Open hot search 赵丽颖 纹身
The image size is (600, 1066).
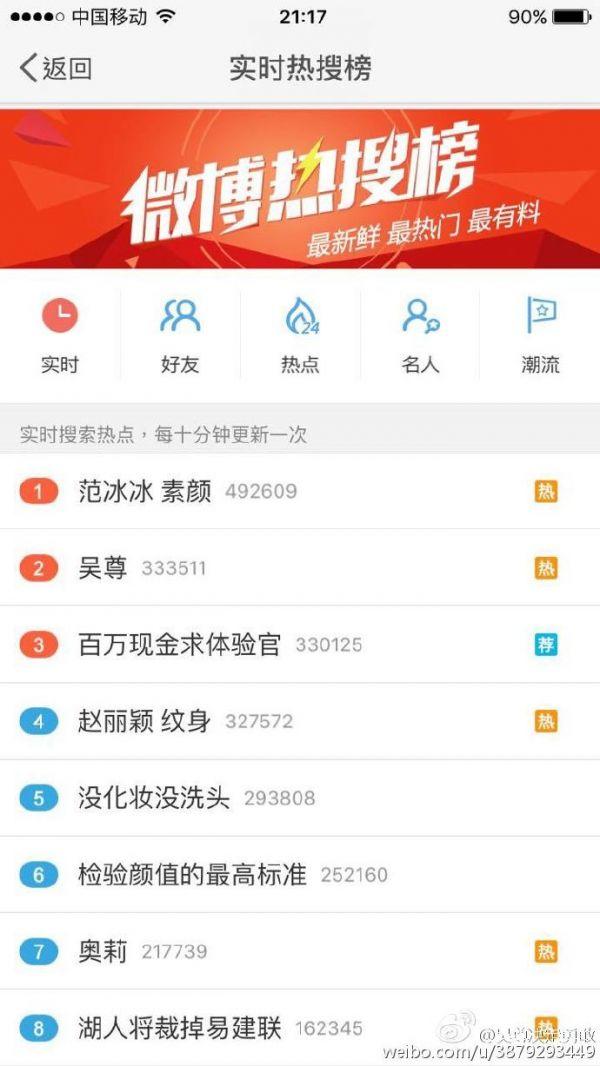click(x=145, y=721)
